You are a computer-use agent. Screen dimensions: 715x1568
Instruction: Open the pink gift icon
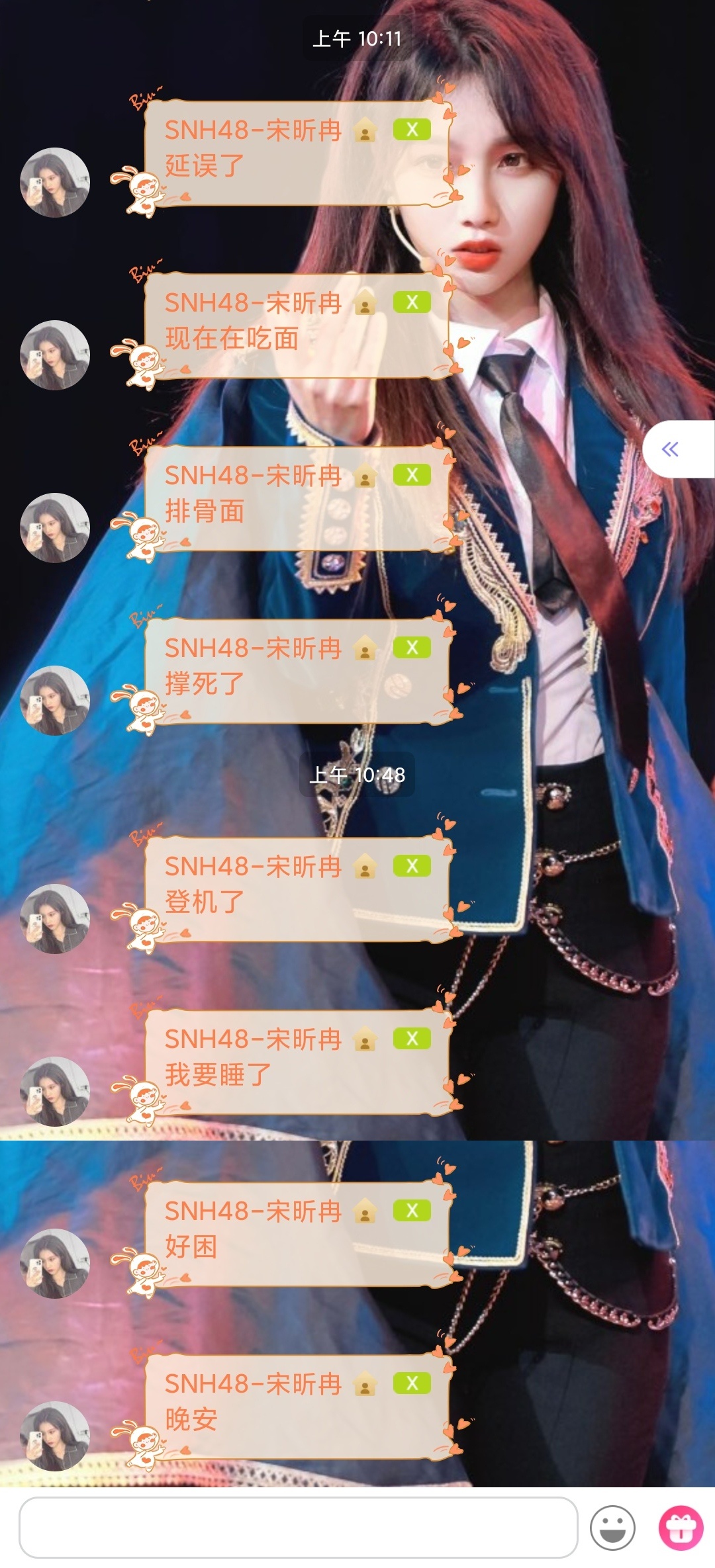coord(681,1527)
